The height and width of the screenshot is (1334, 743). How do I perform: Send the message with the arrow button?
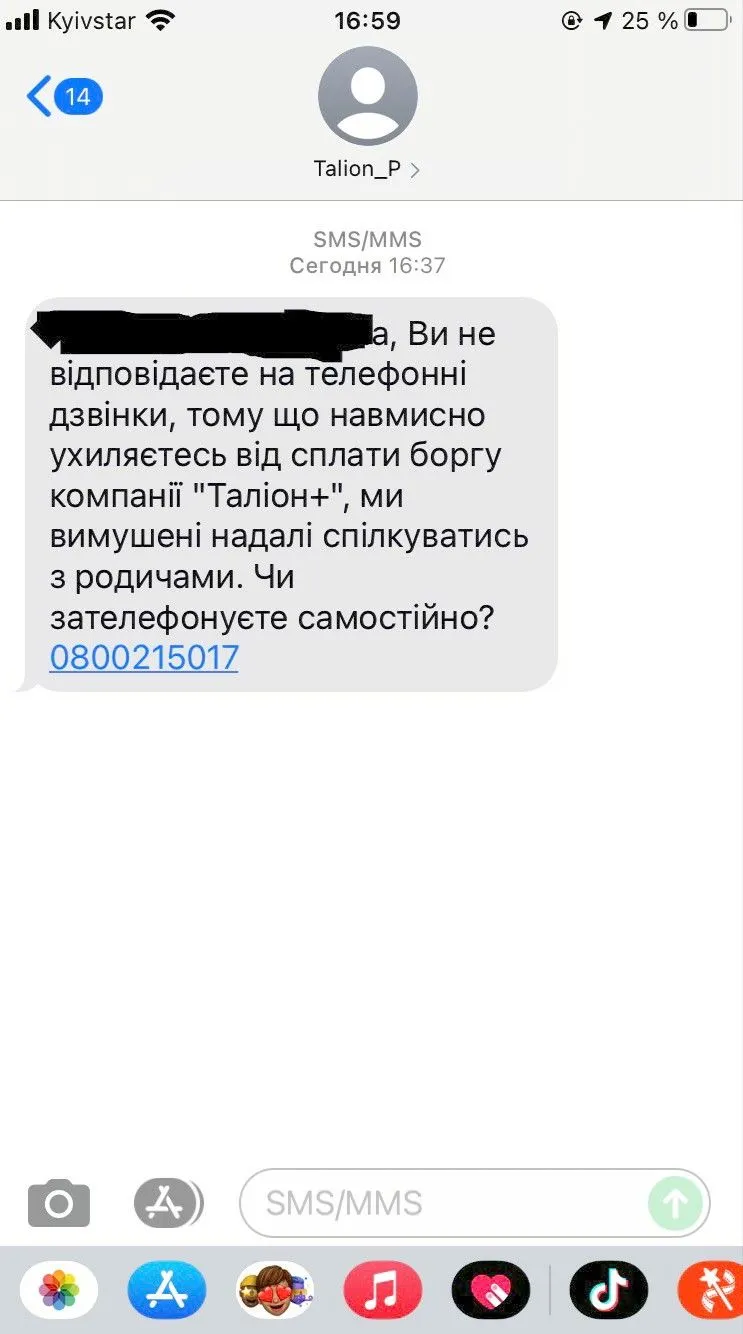click(675, 1202)
